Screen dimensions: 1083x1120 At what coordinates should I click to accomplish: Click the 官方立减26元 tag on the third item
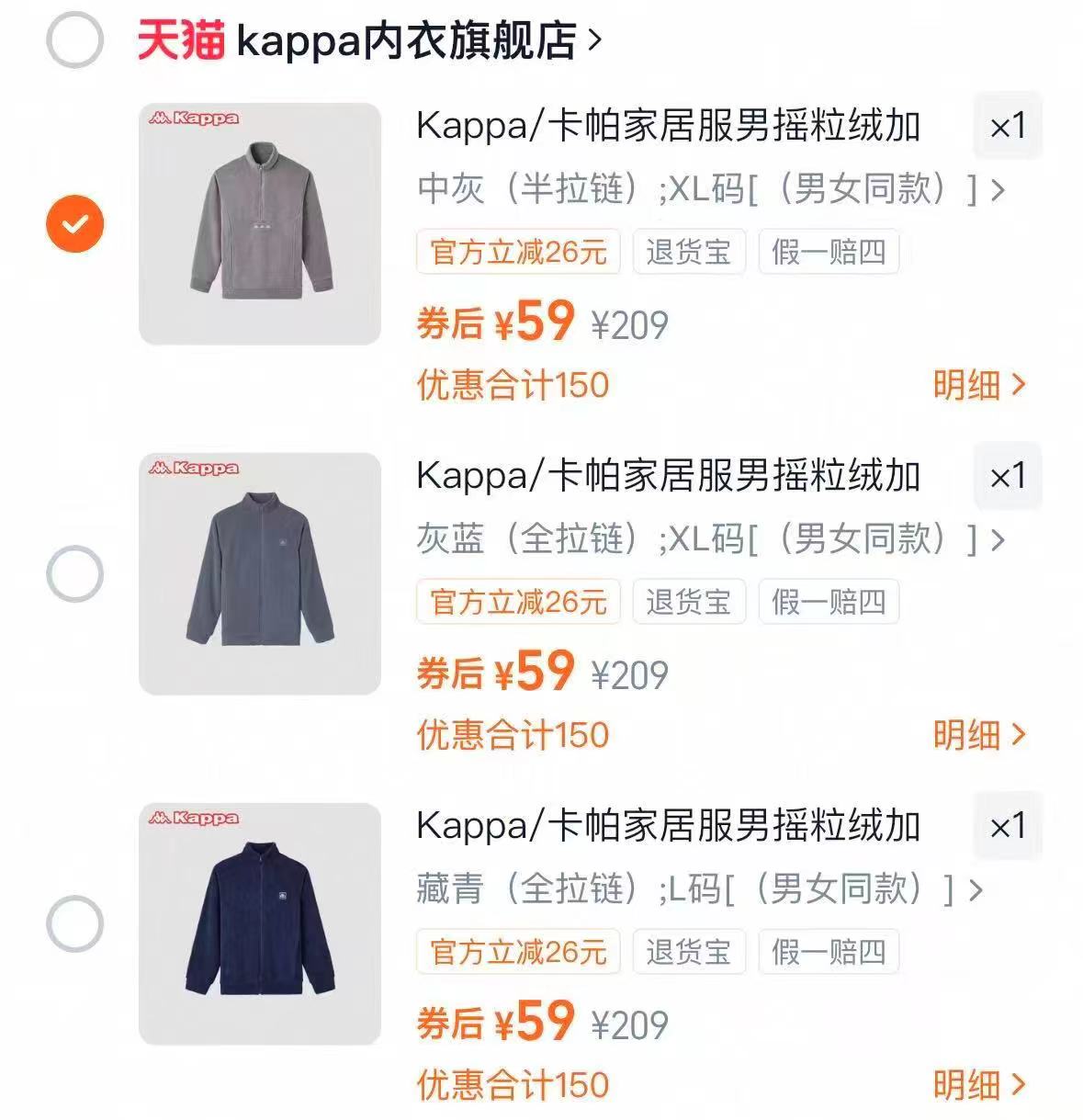[x=519, y=953]
